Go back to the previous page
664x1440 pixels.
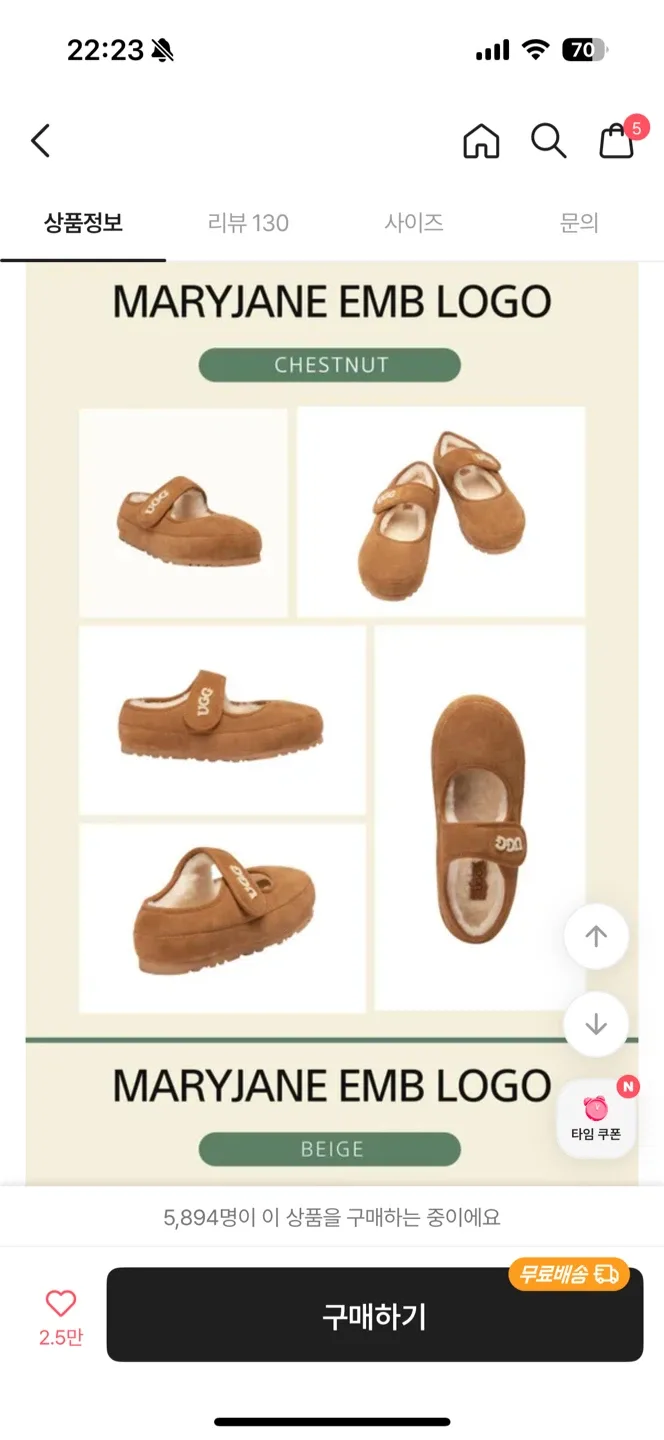point(40,141)
